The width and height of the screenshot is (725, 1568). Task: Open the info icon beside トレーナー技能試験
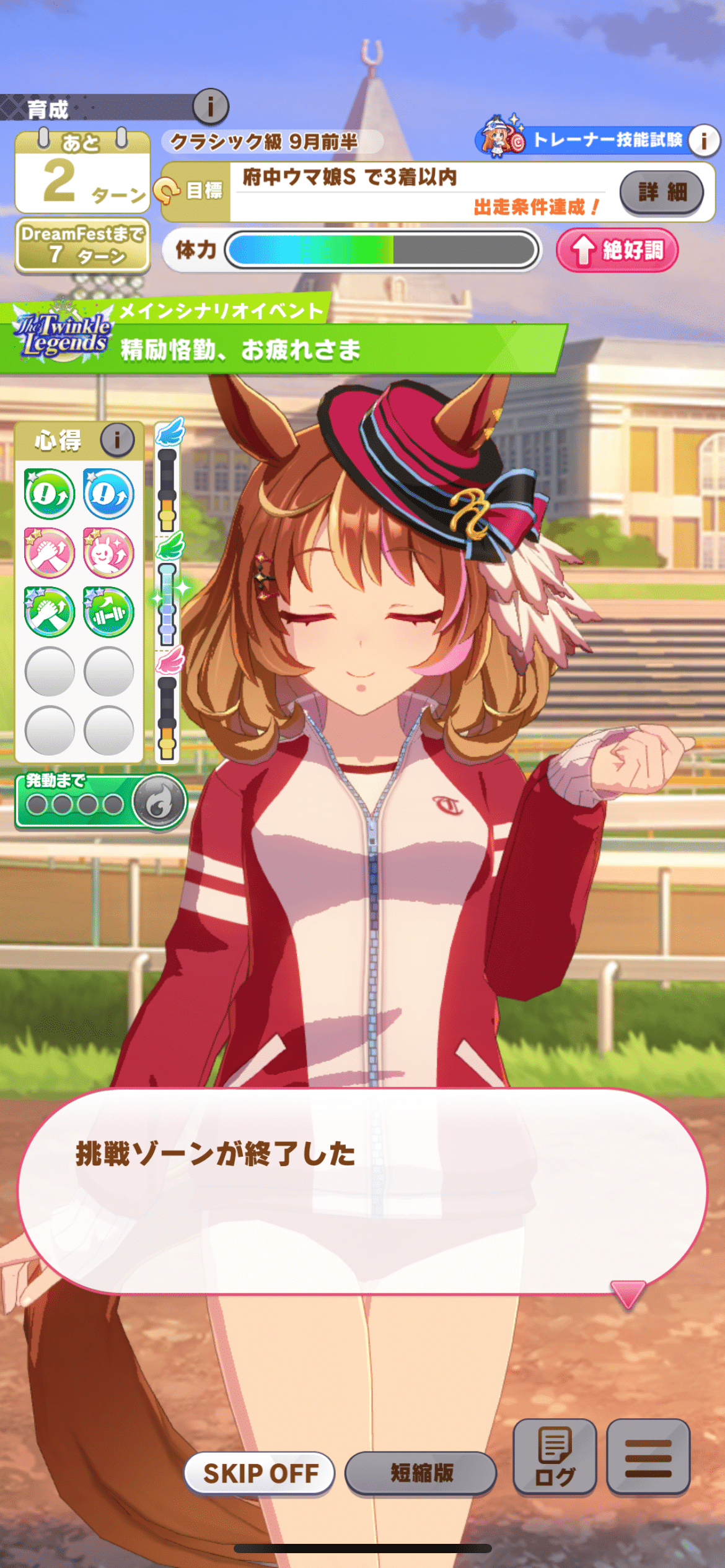coord(704,141)
